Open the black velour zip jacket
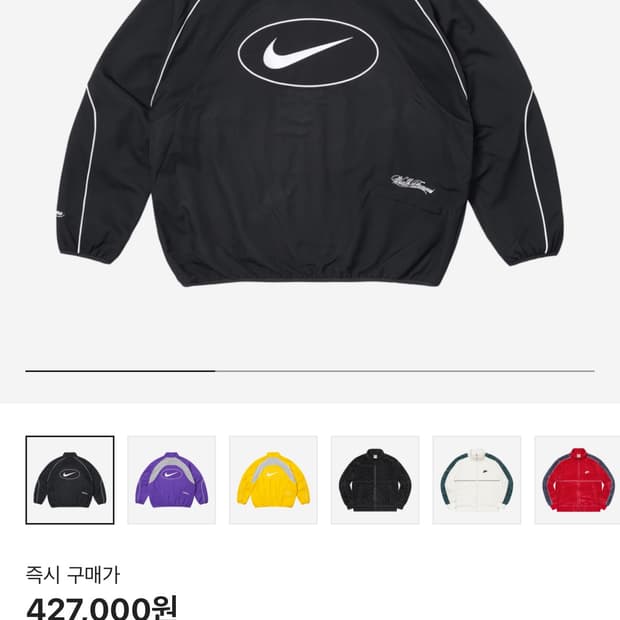Image resolution: width=620 pixels, height=620 pixels. [375, 480]
